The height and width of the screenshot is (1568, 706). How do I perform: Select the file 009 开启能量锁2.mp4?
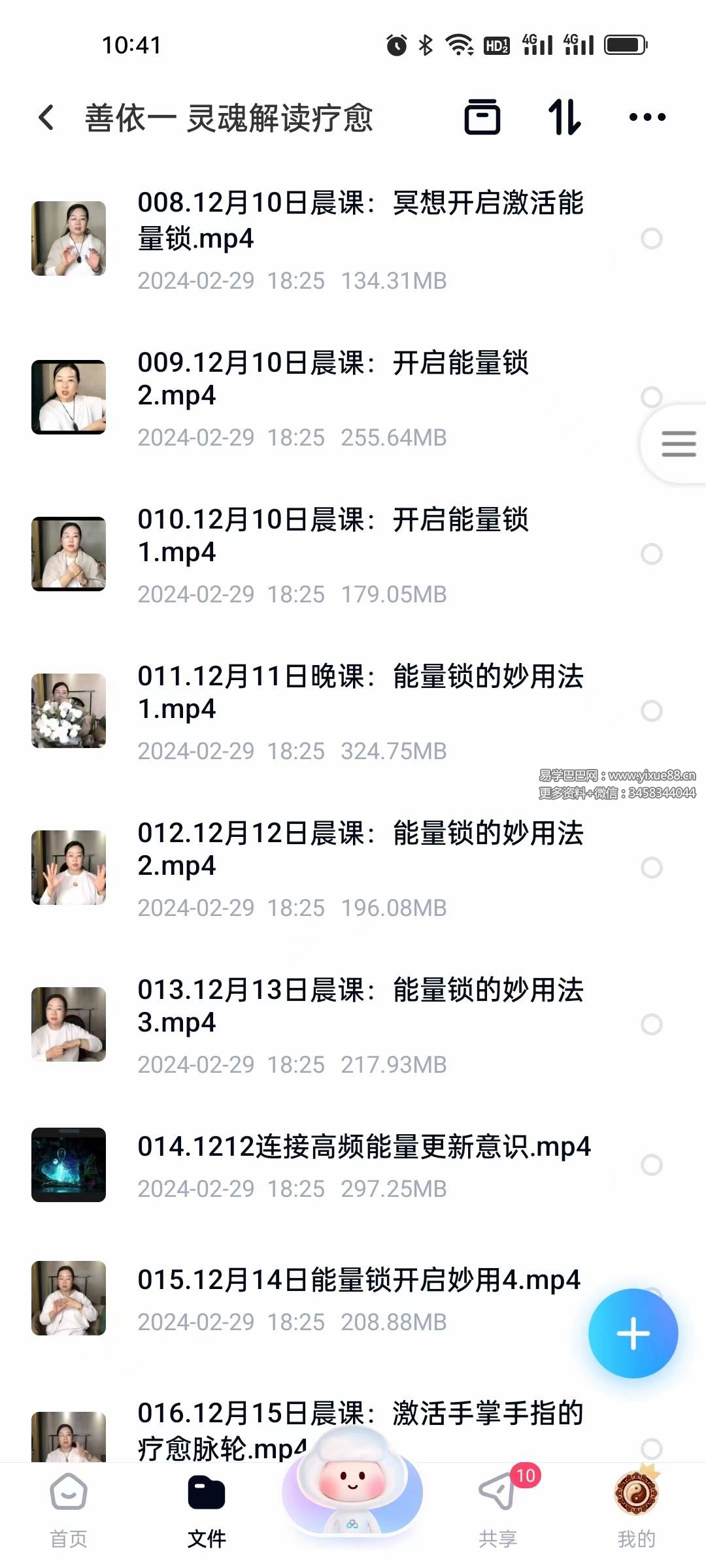651,397
